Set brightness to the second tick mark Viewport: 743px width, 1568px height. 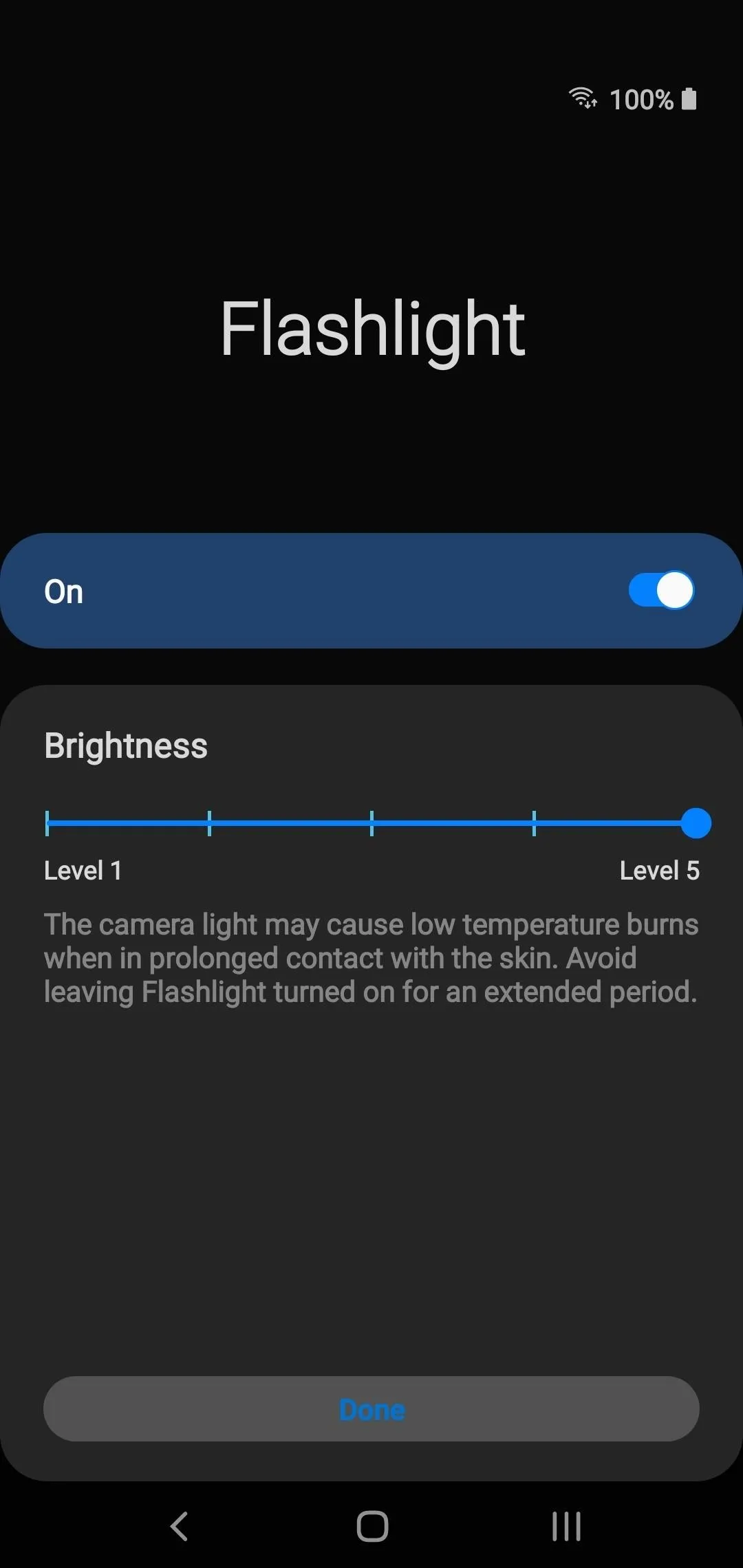(x=209, y=823)
